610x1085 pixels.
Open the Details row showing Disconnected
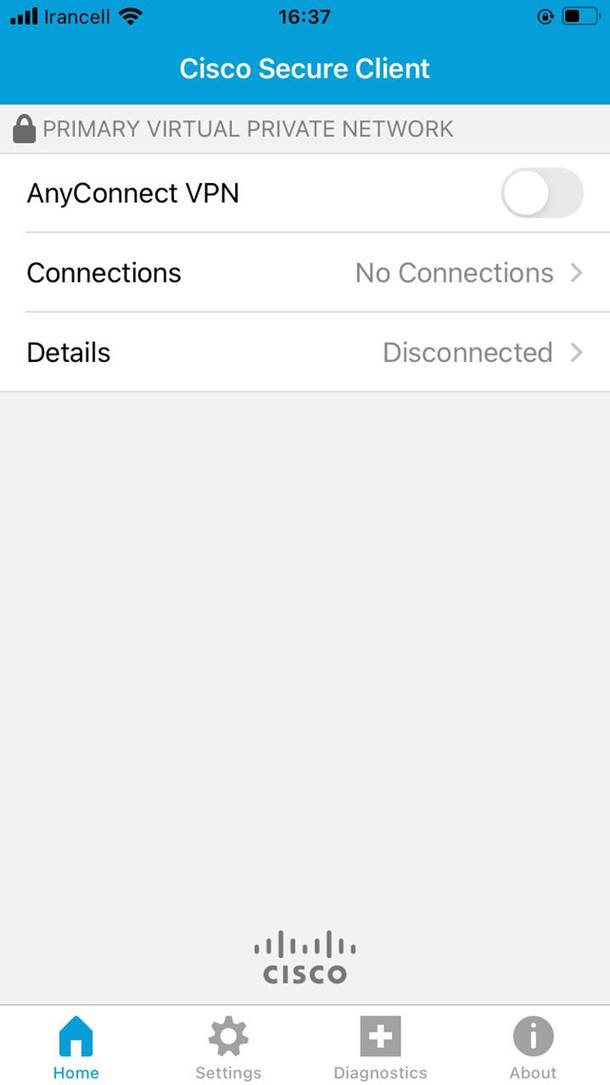point(305,352)
